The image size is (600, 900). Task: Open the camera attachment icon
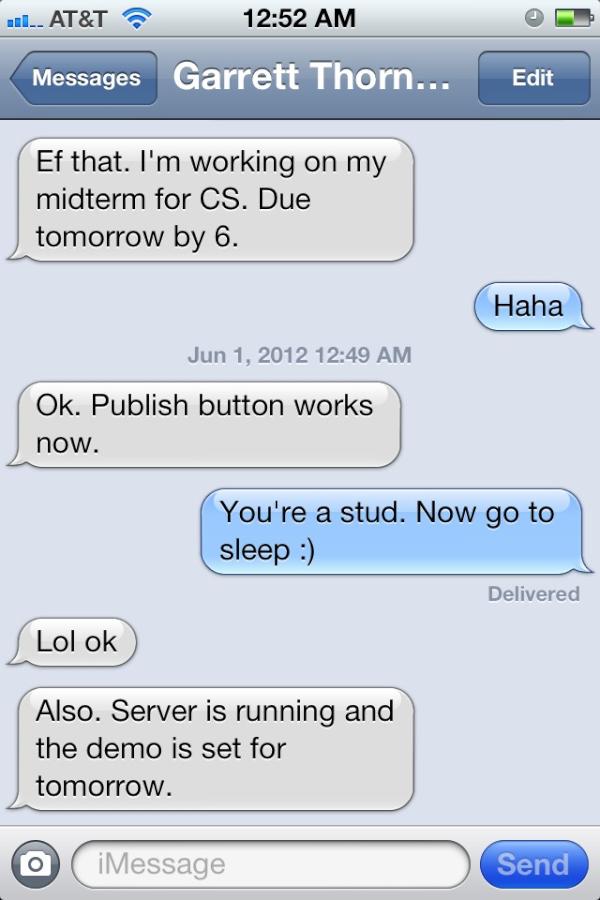(x=36, y=864)
